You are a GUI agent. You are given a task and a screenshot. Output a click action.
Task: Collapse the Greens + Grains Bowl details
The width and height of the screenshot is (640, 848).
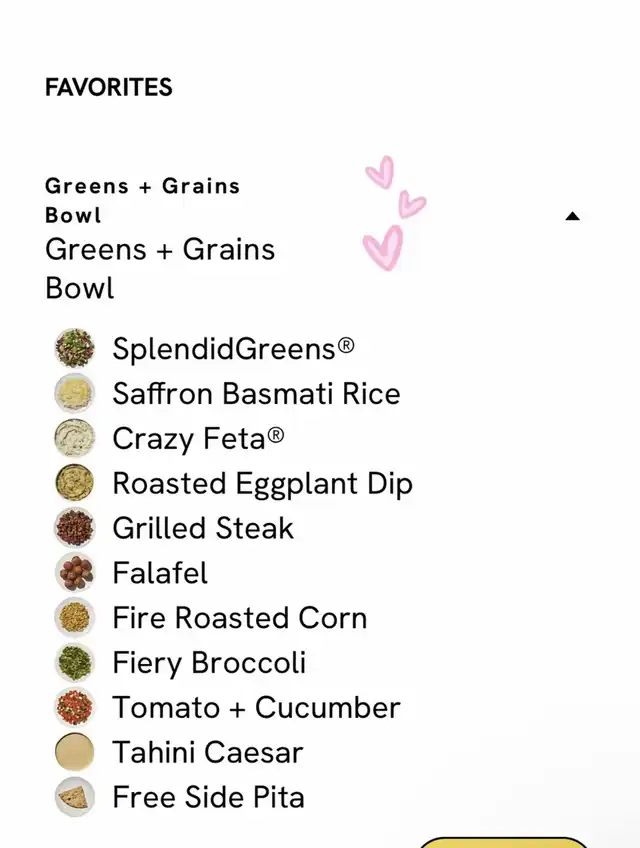click(x=572, y=216)
